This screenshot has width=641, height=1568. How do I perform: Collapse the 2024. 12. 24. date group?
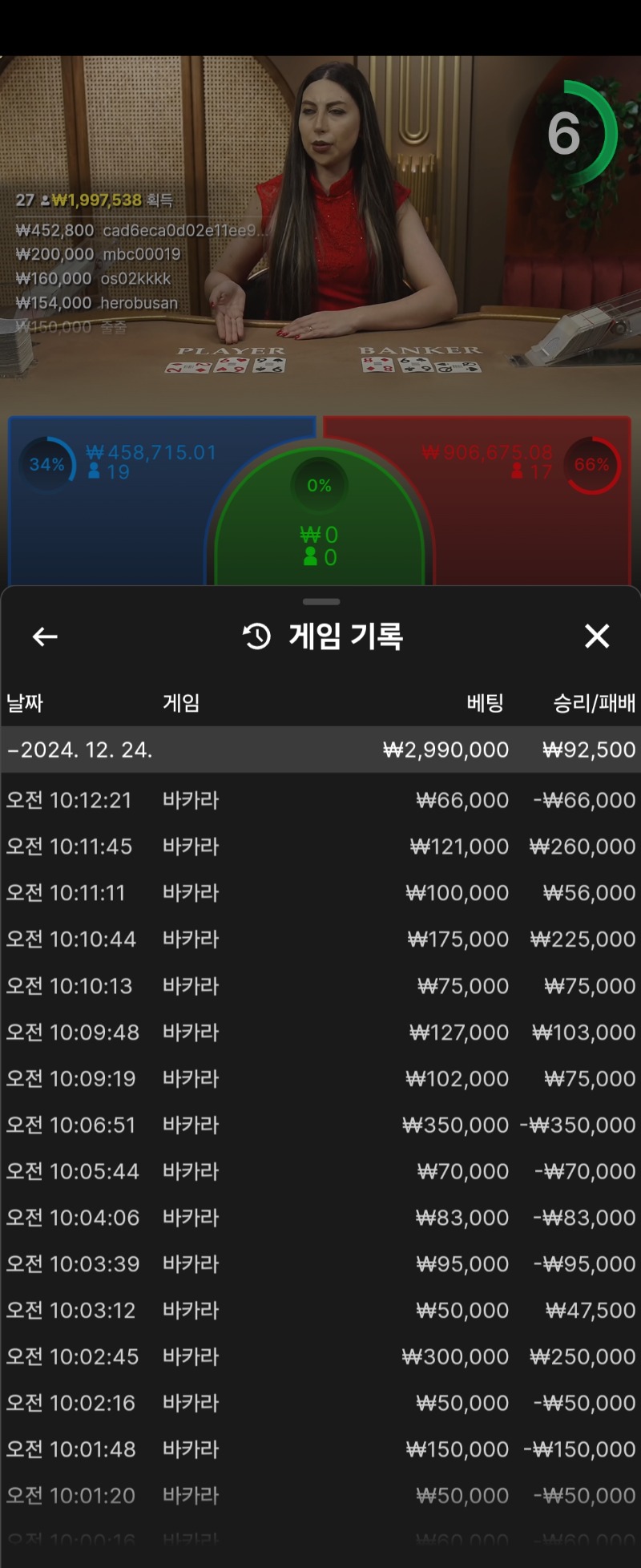coord(80,750)
